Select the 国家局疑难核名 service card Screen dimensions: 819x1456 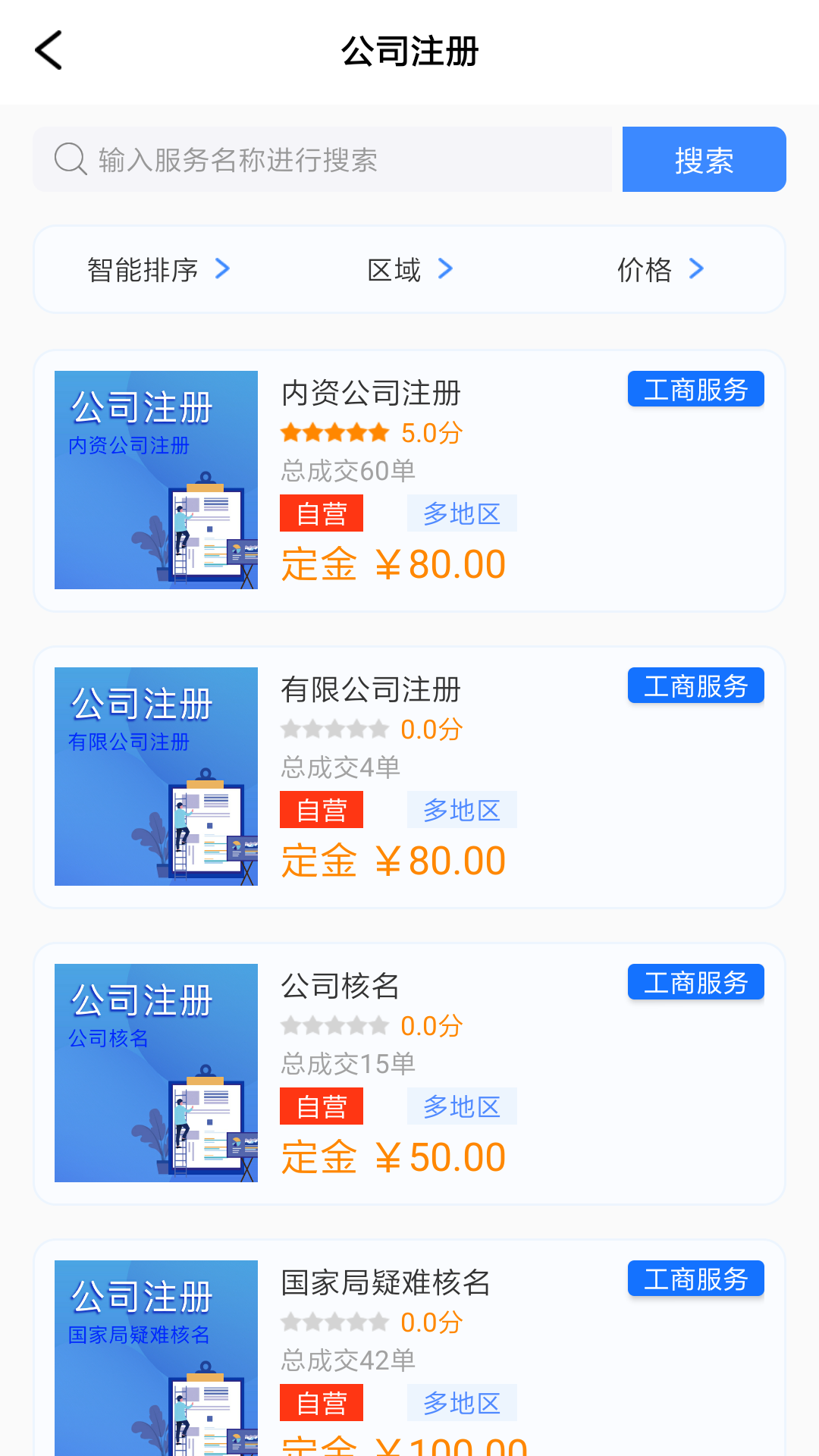tap(409, 1350)
